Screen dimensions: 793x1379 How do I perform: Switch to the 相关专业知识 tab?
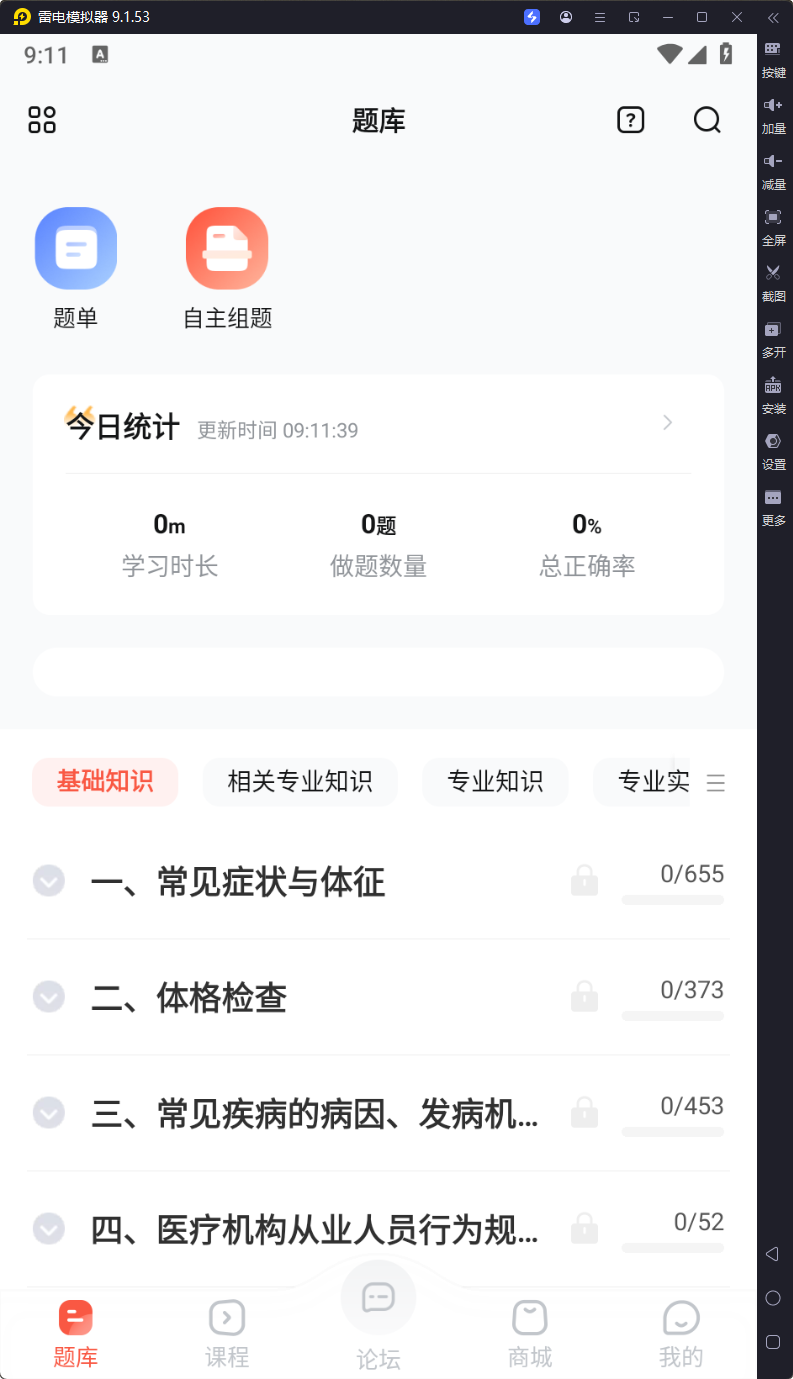pos(300,782)
